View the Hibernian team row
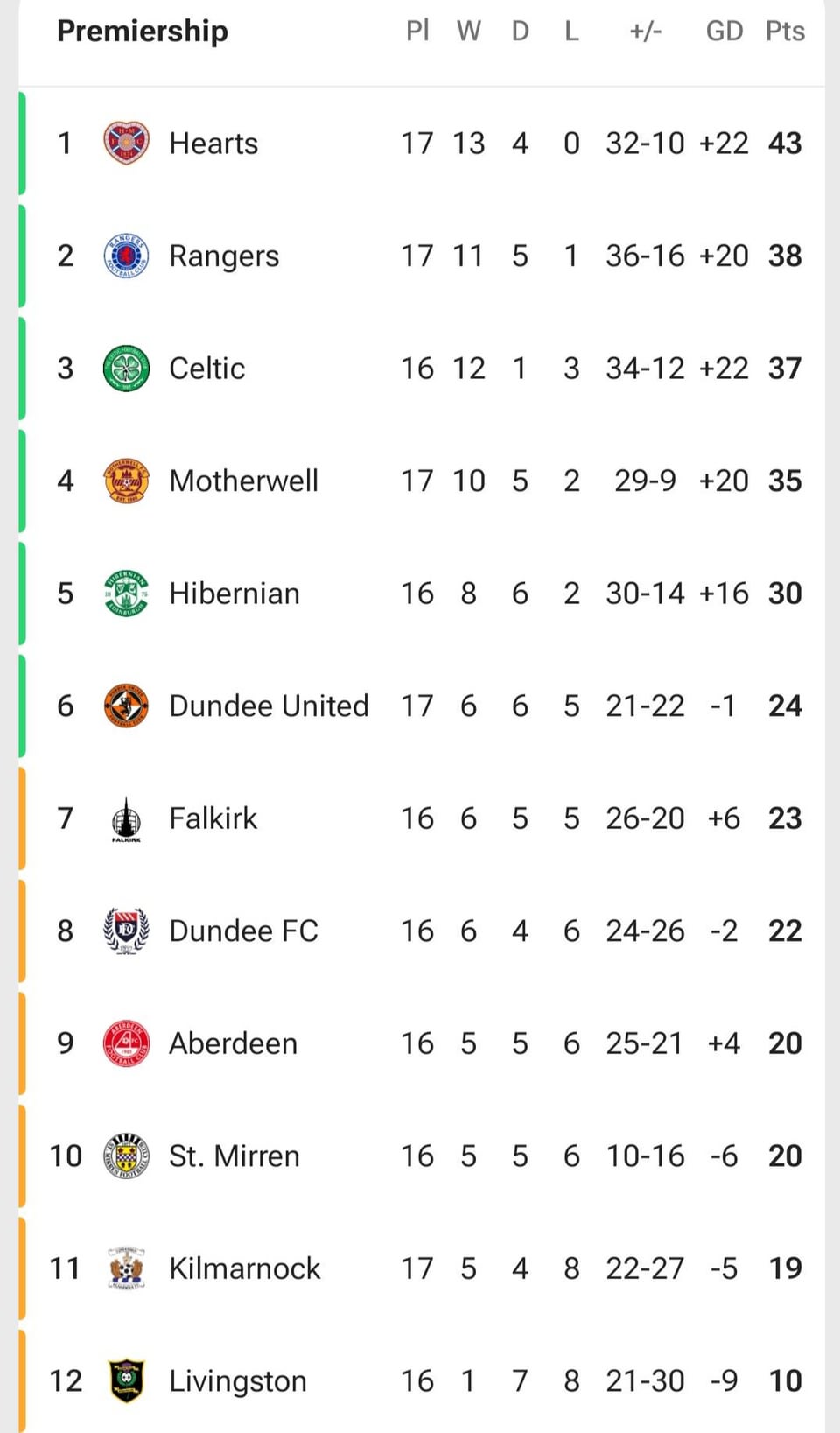 [234, 594]
